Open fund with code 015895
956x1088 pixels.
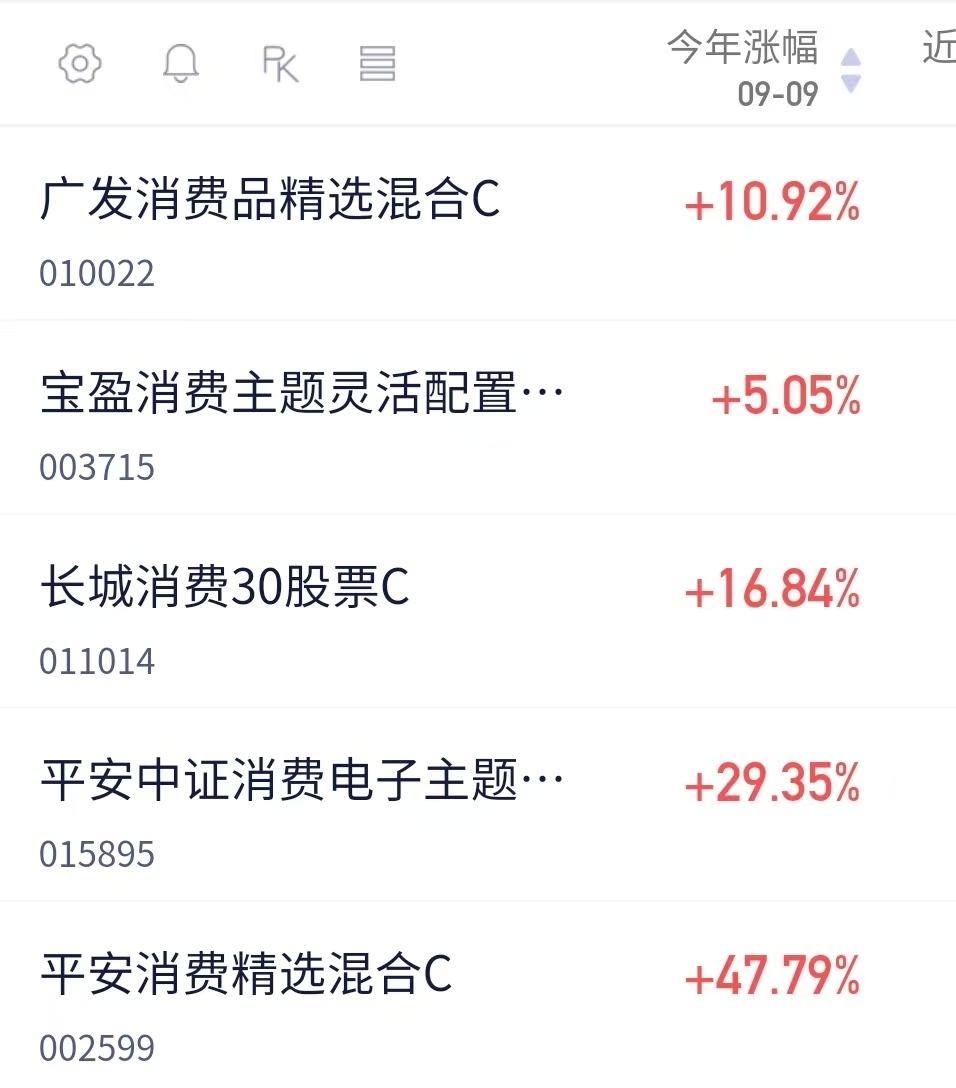pos(478,805)
